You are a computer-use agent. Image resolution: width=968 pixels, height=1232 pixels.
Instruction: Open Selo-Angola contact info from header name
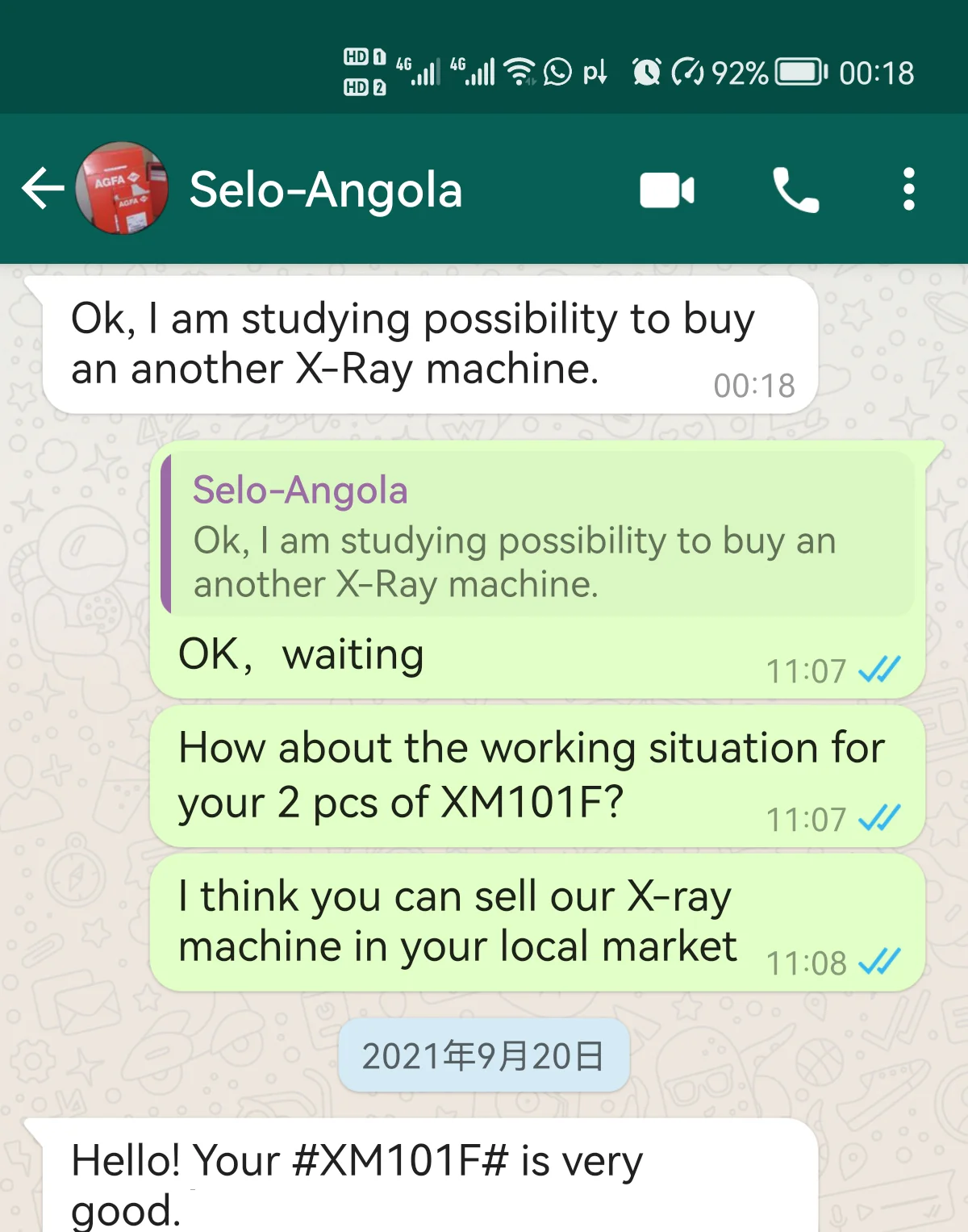[326, 190]
